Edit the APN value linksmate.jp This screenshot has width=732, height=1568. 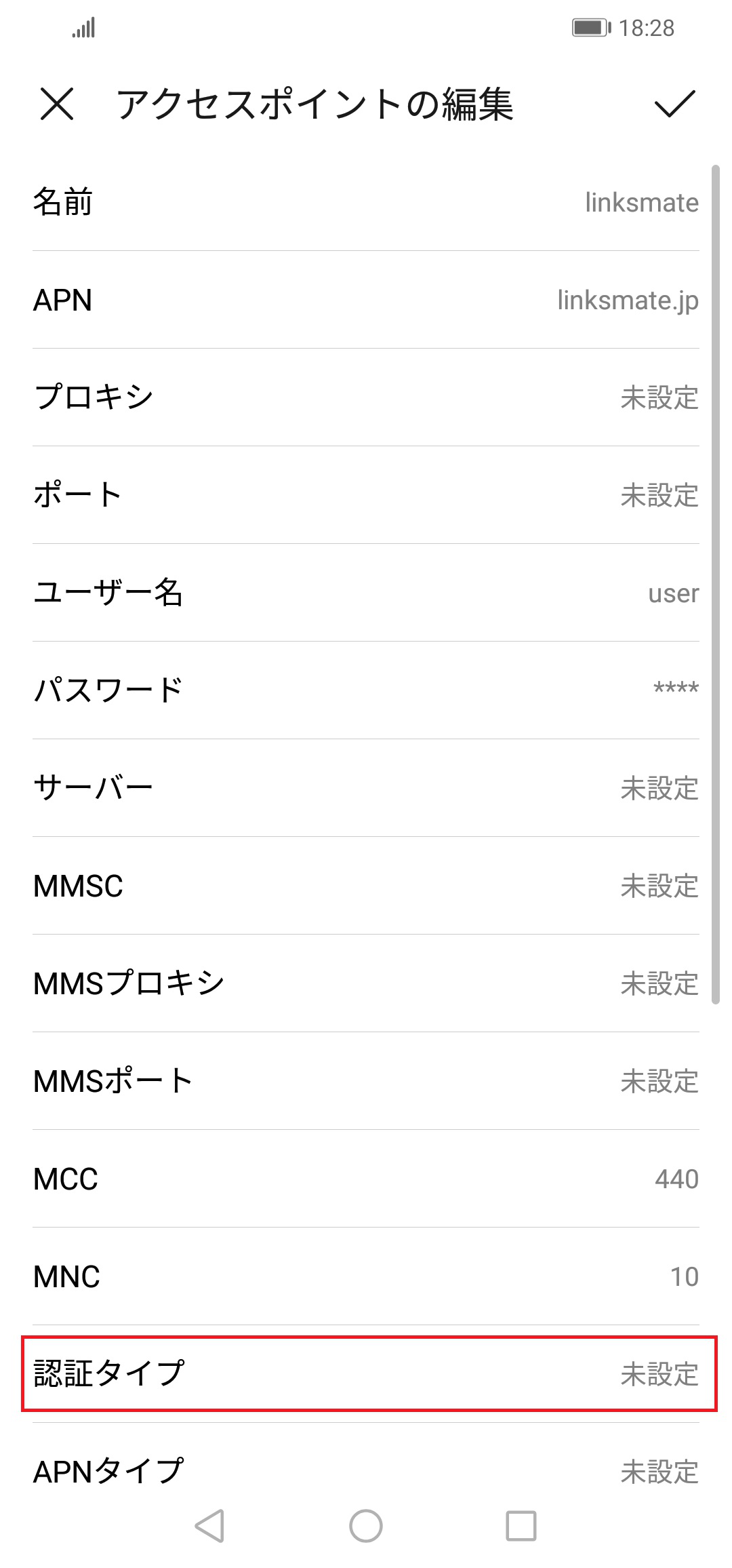(366, 301)
